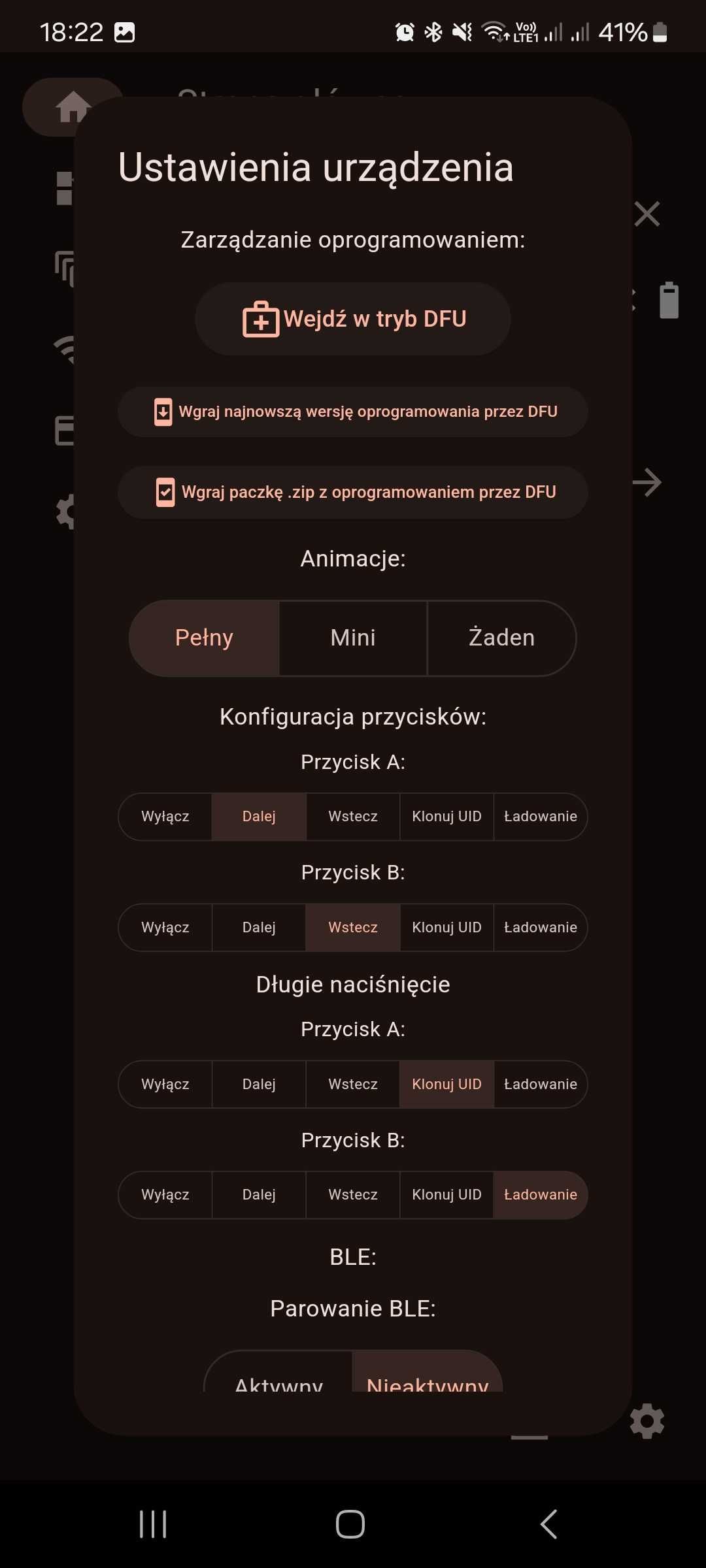This screenshot has width=706, height=1568.
Task: Set animations to Mini
Action: (353, 638)
